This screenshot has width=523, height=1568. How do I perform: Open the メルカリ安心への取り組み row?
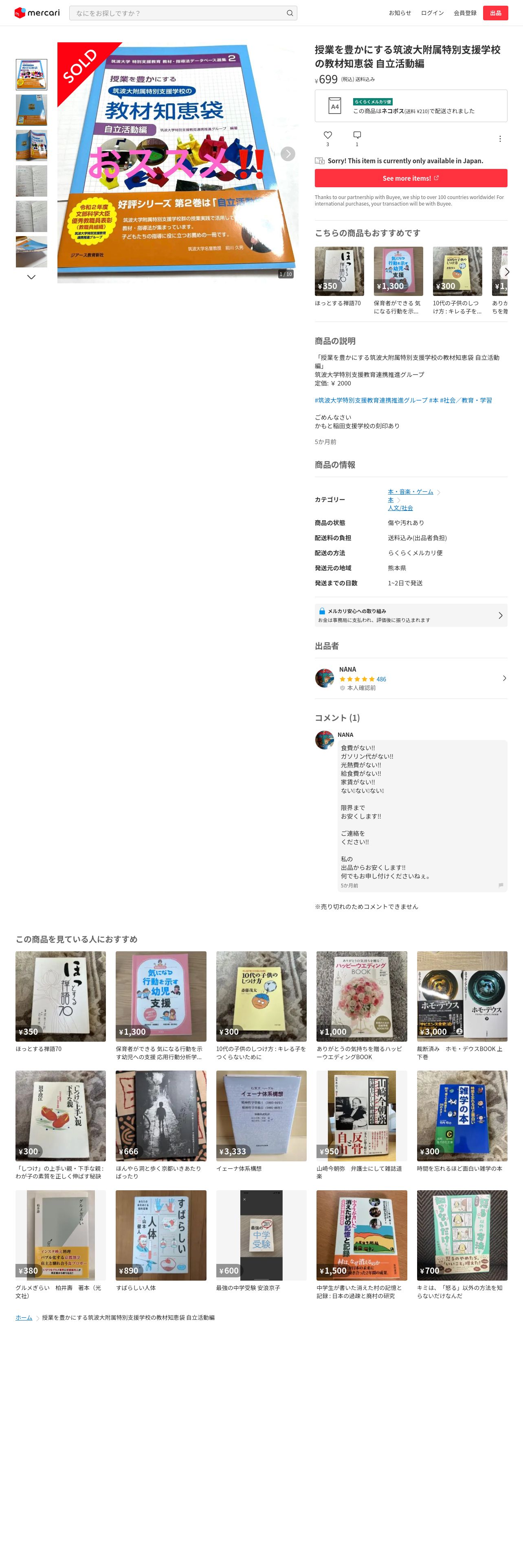click(410, 615)
